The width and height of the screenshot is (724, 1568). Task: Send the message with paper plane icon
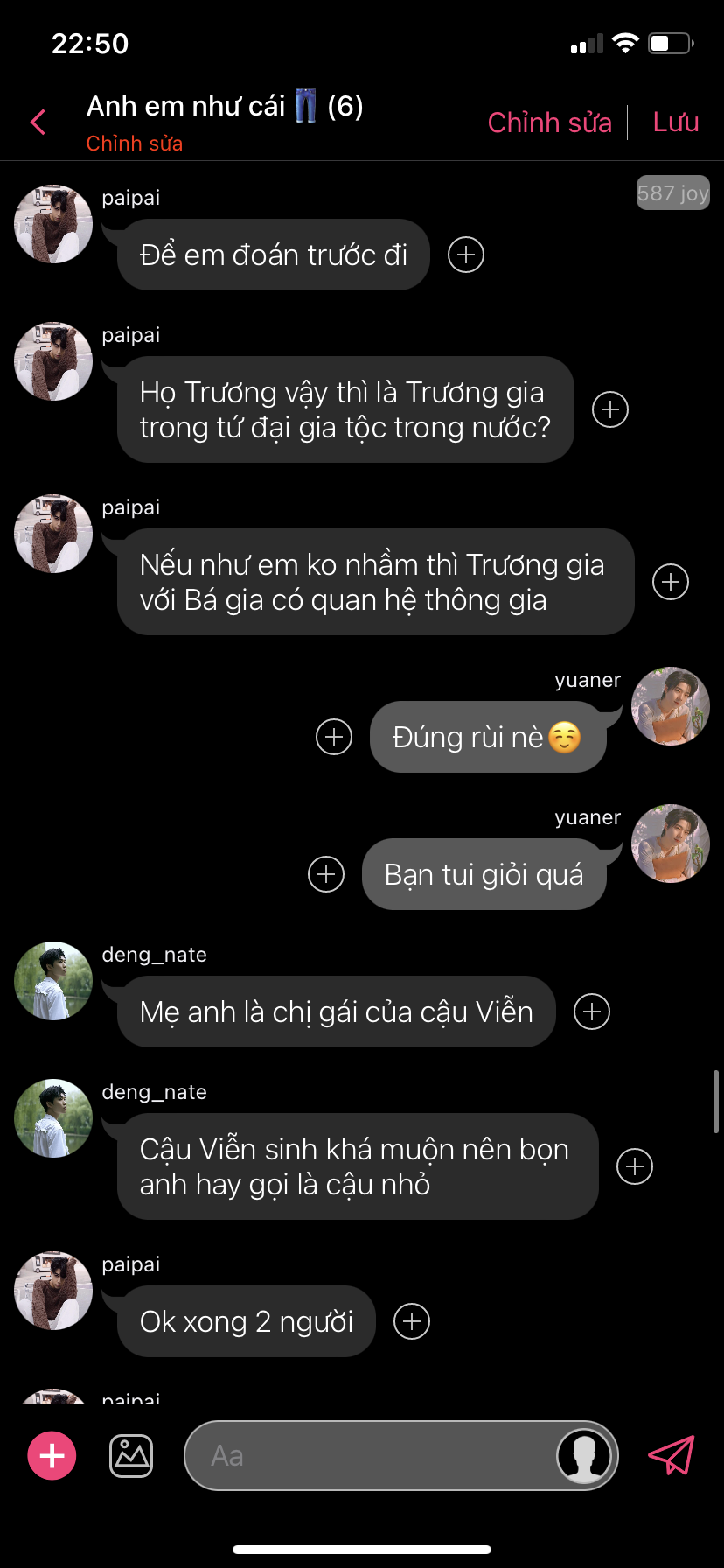671,1456
